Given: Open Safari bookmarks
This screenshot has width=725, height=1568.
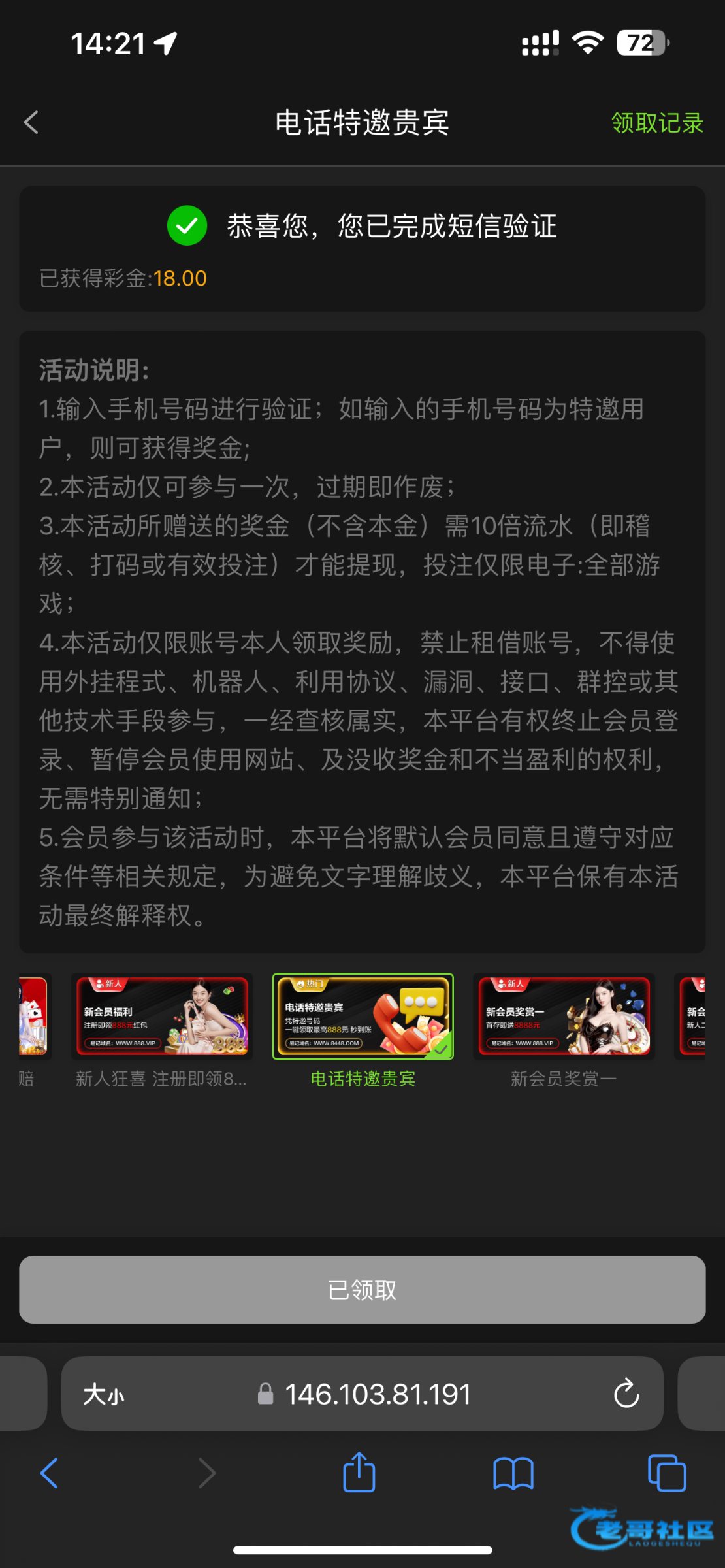Looking at the screenshot, I should click(513, 1473).
